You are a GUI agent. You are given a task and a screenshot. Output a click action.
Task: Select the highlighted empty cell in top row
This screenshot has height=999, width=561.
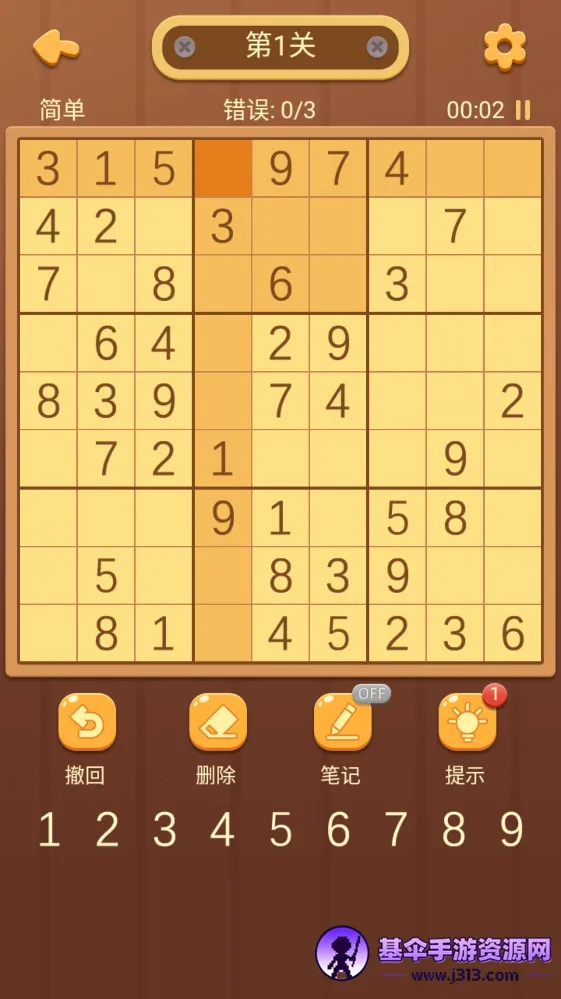pyautogui.click(x=222, y=168)
